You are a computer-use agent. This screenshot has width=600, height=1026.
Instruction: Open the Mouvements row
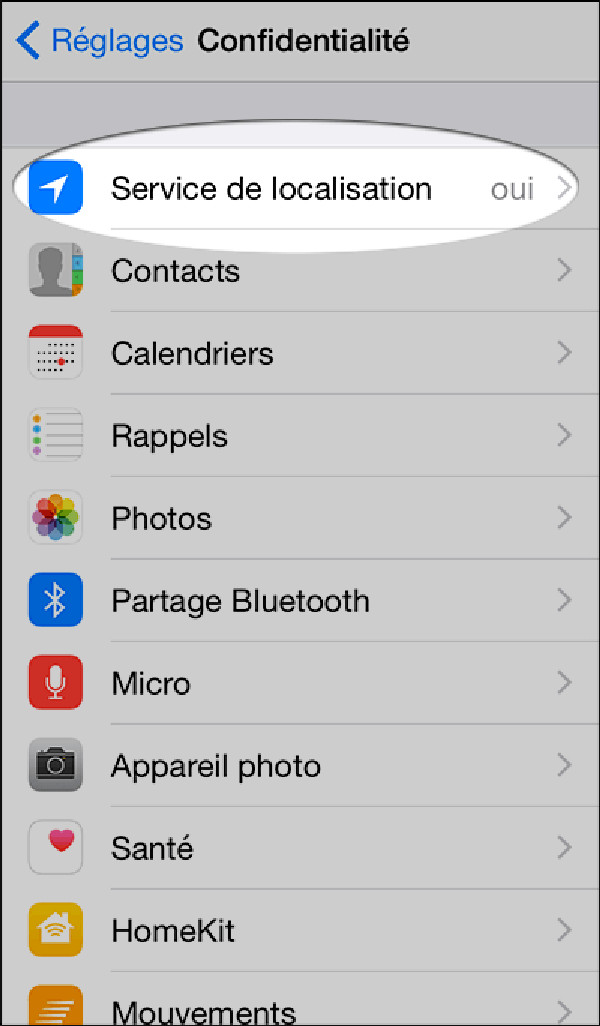(x=300, y=1008)
